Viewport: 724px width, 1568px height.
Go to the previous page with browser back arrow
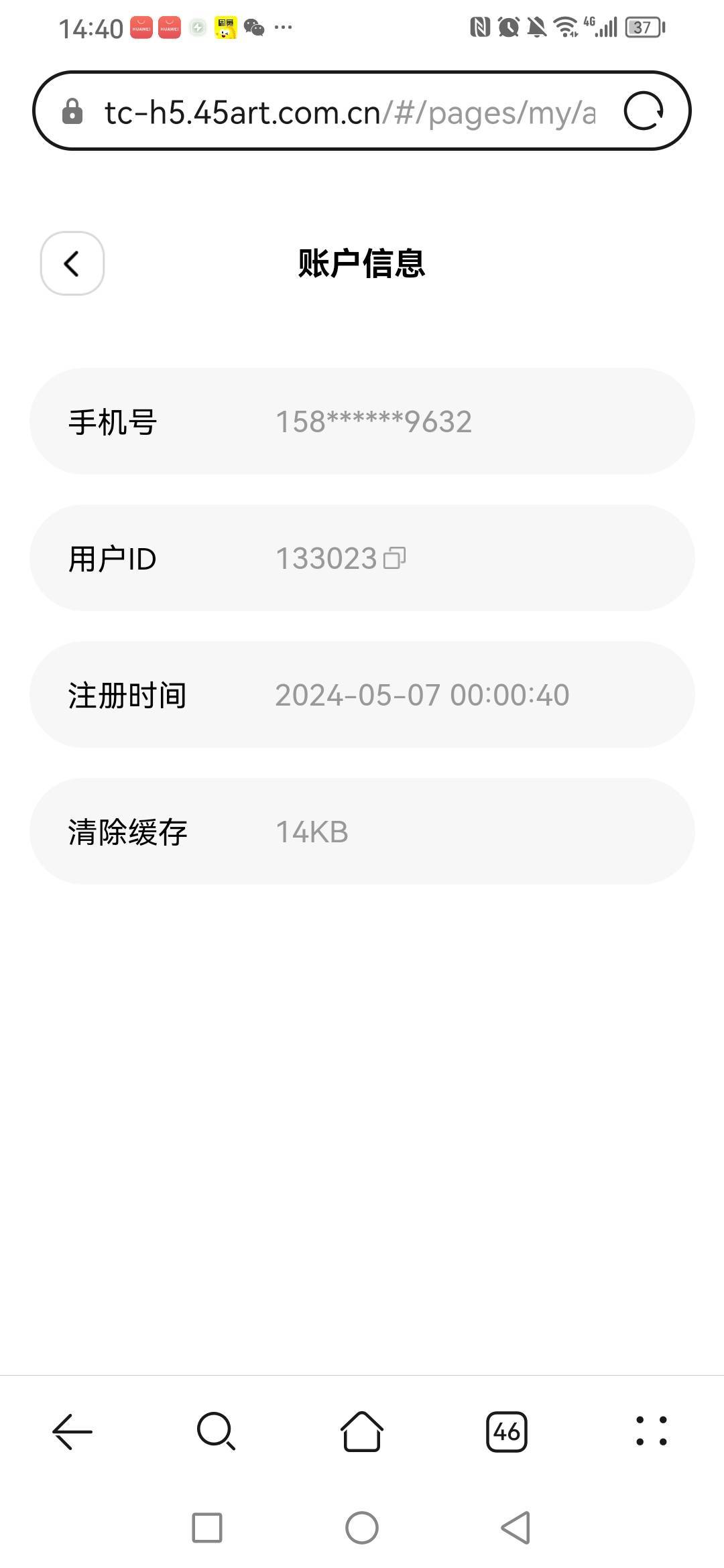72,1431
